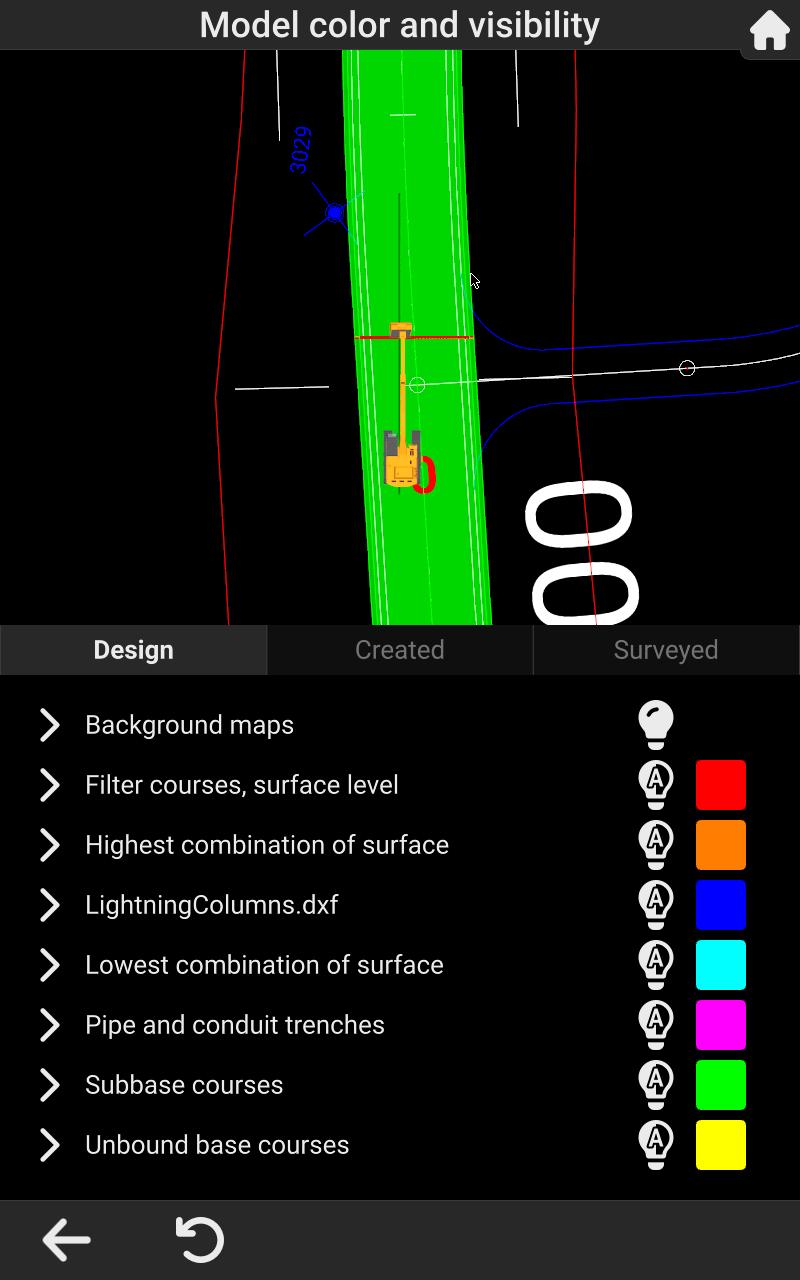Toggle visibility of Subbase courses

(x=656, y=1085)
